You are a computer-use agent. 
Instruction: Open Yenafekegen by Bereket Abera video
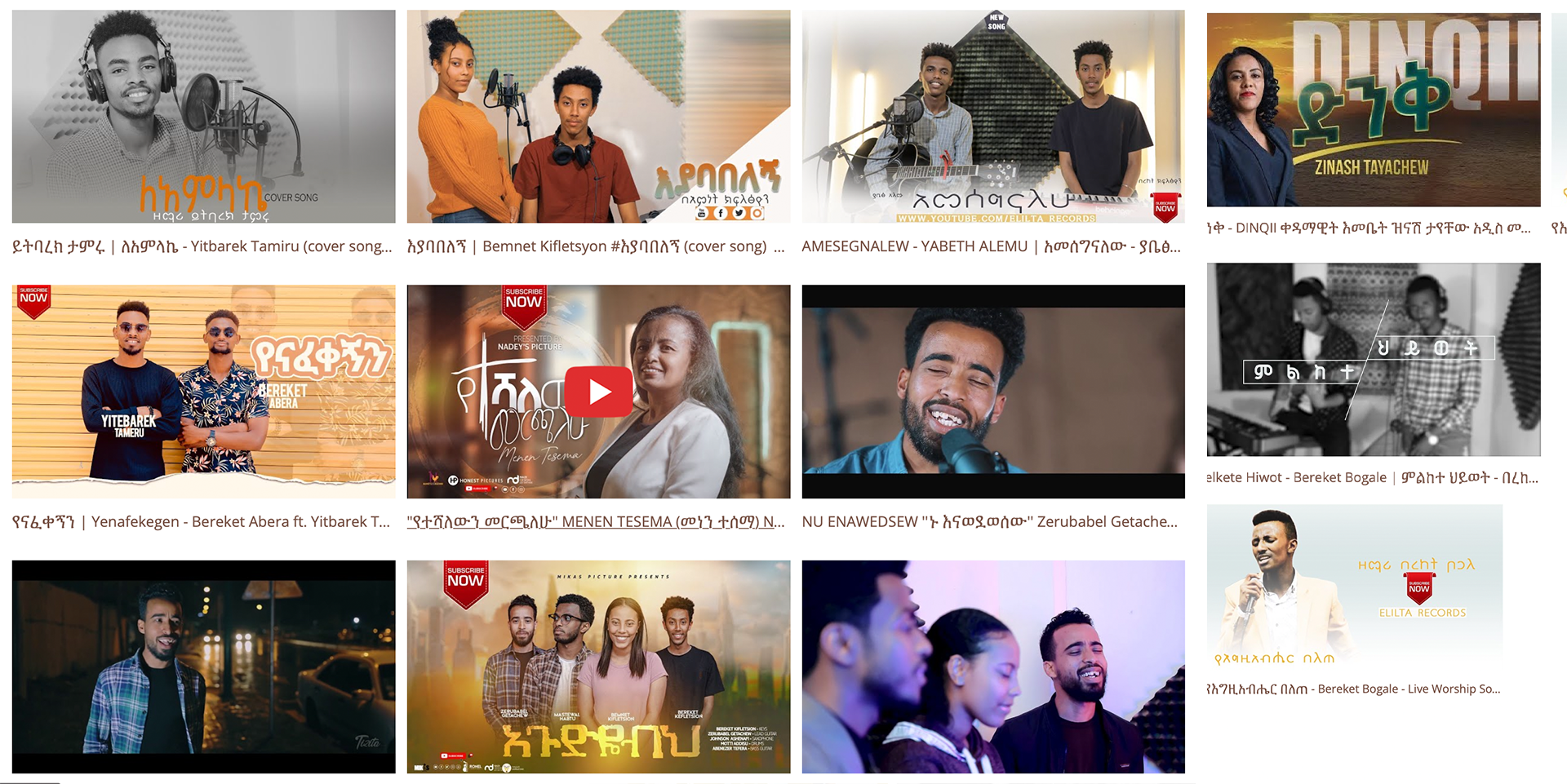203,391
